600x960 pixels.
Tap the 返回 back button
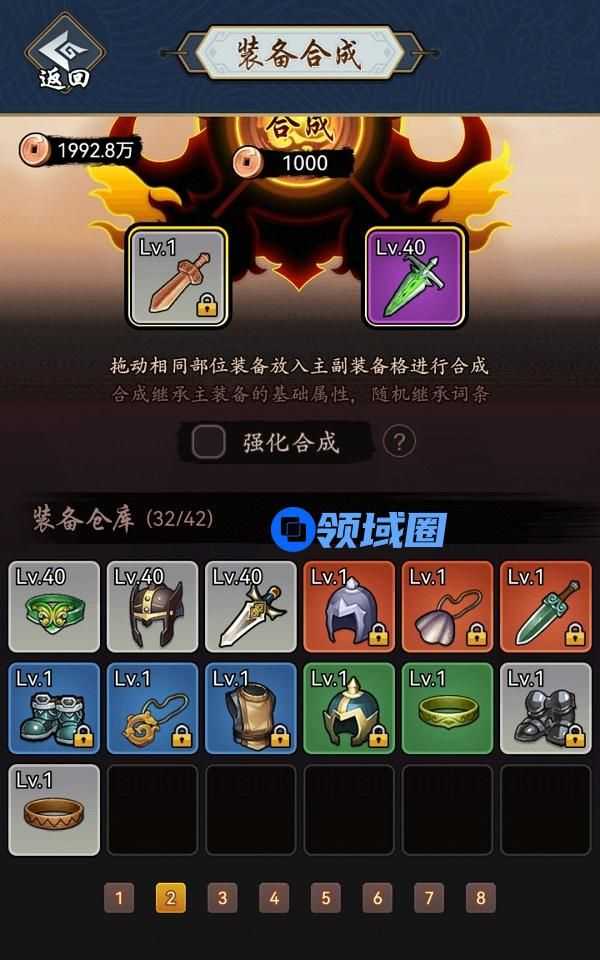tap(64, 53)
